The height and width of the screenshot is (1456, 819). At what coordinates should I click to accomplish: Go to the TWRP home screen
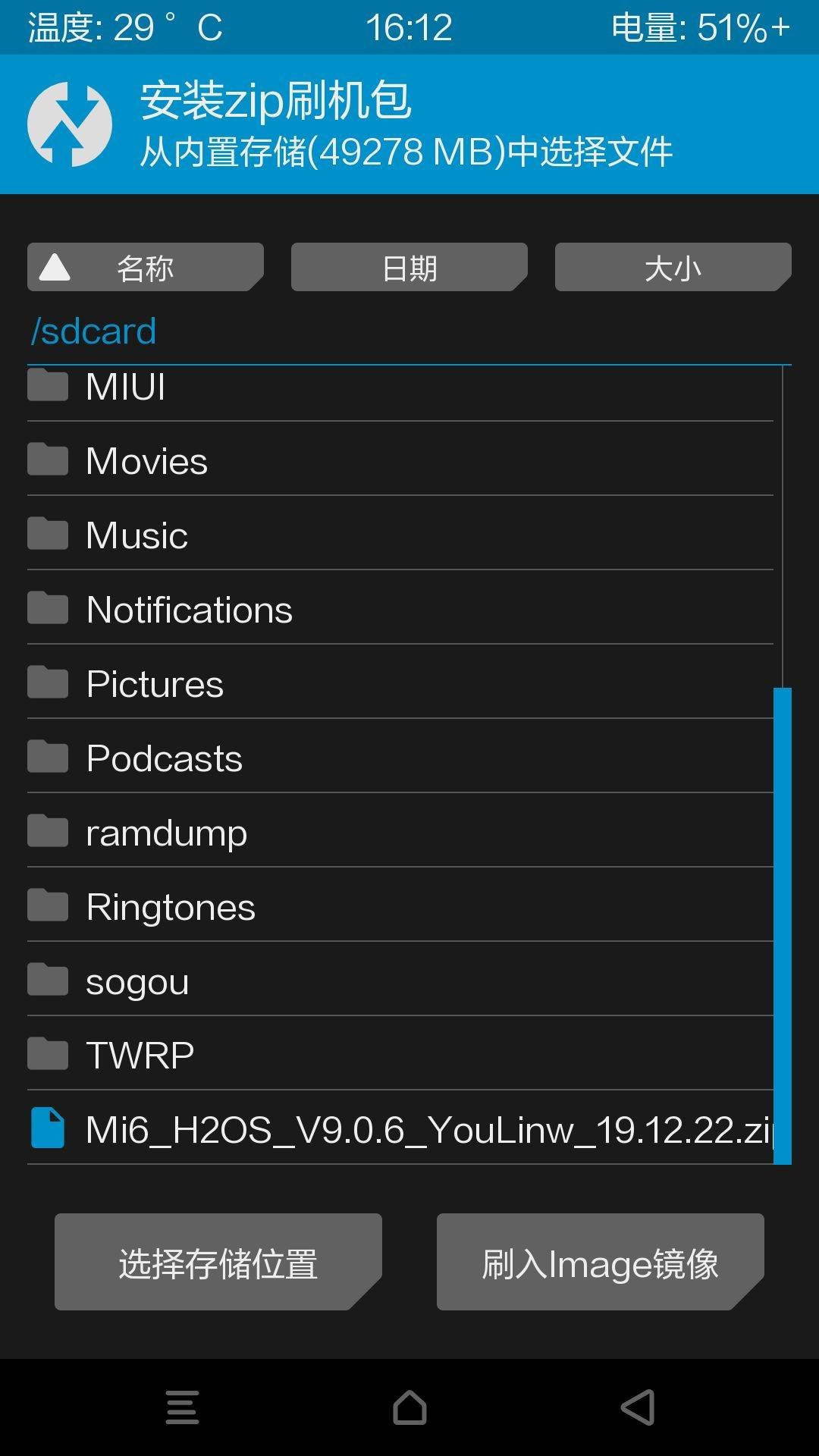(x=409, y=1407)
